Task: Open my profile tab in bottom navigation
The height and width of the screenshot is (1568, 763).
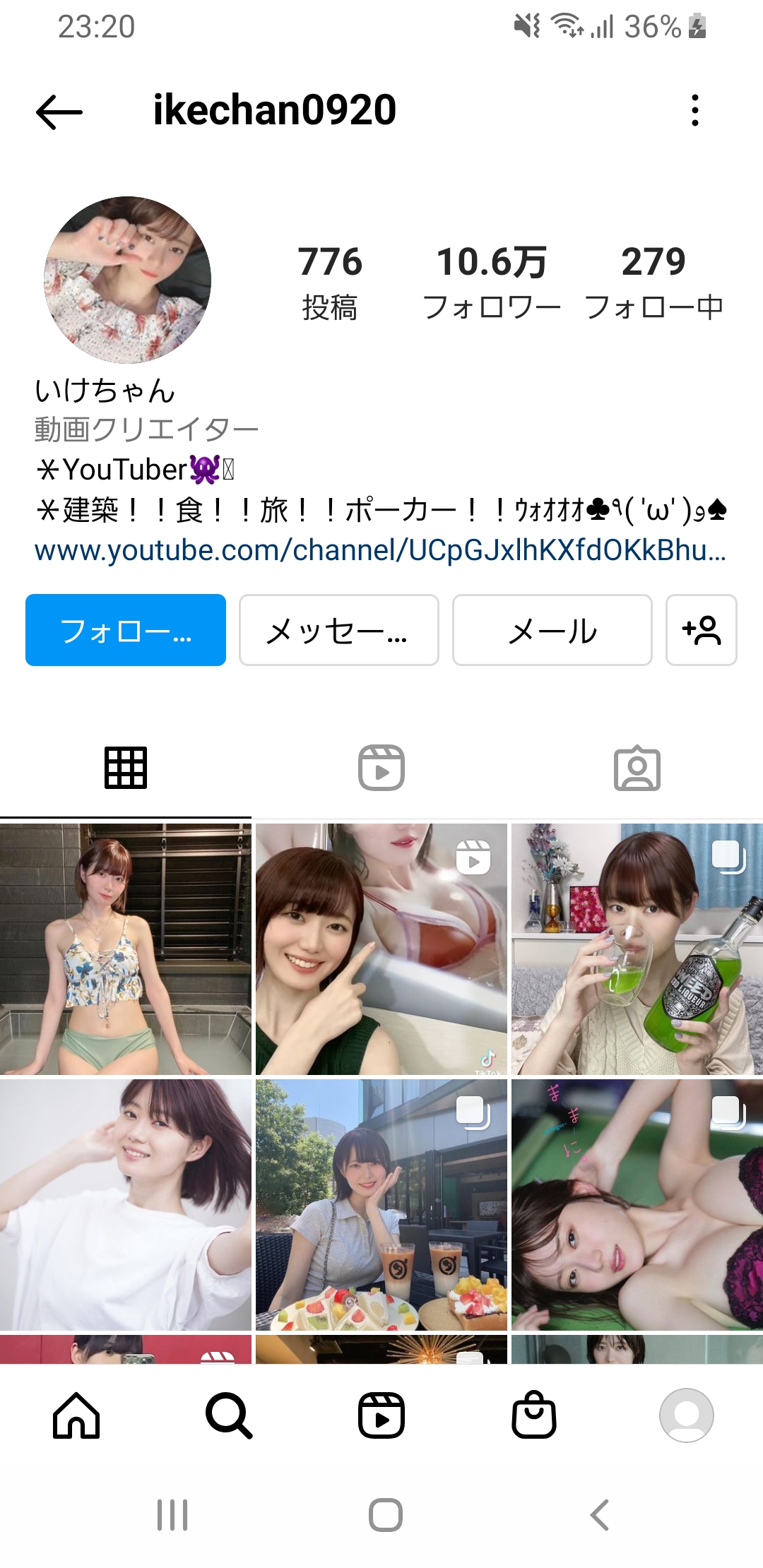Action: (687, 1415)
